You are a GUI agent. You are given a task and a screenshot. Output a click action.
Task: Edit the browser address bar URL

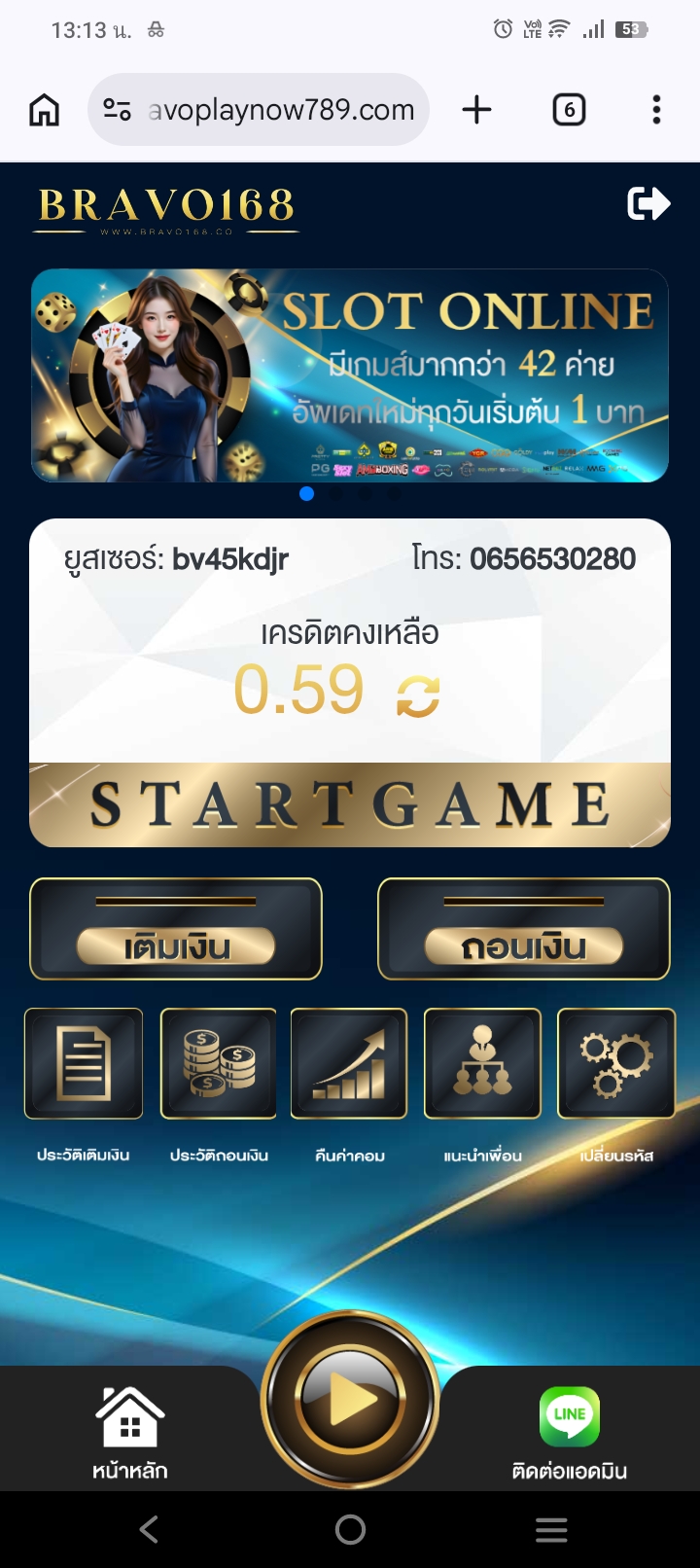[280, 110]
